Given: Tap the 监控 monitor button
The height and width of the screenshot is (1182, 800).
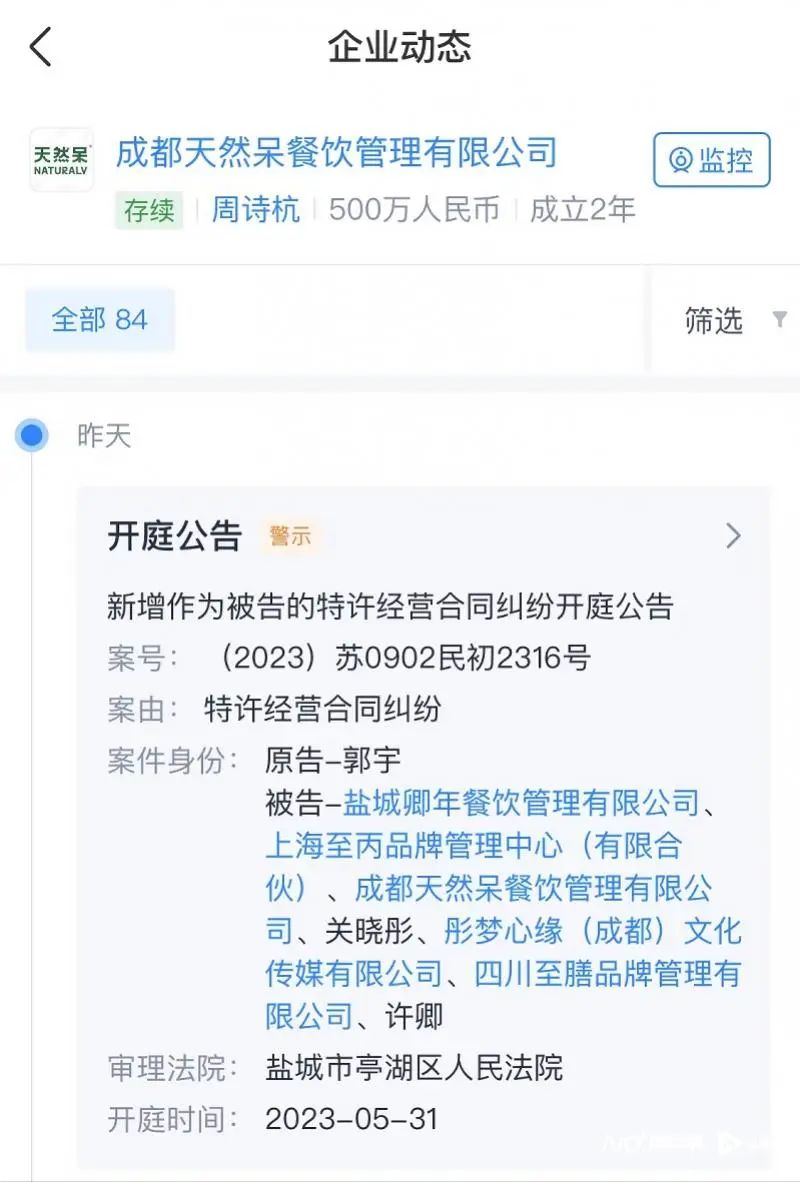Looking at the screenshot, I should coord(711,160).
